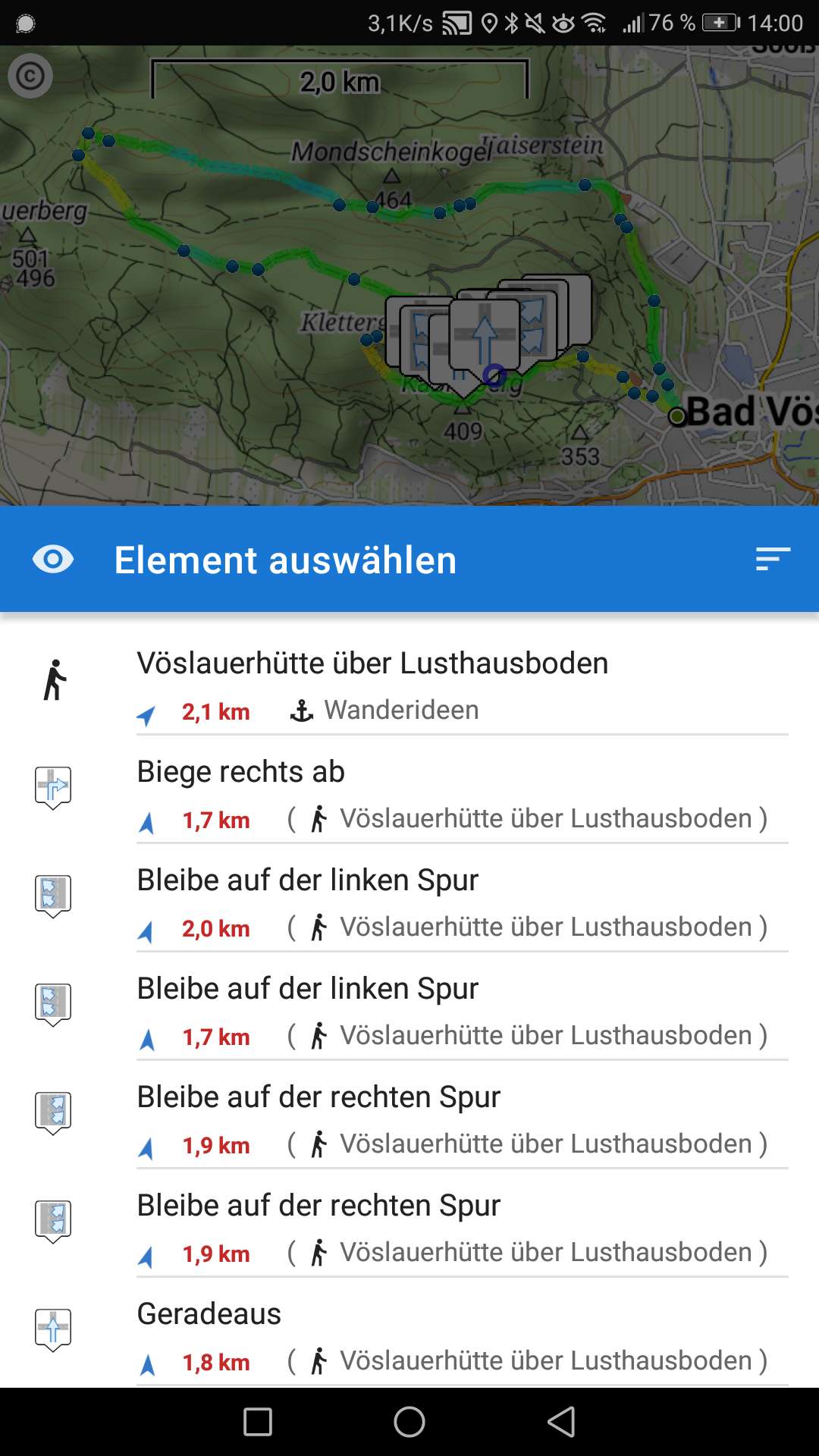Screen dimensions: 819x1456
Task: Go back with the system back button
Action: 562,1422
